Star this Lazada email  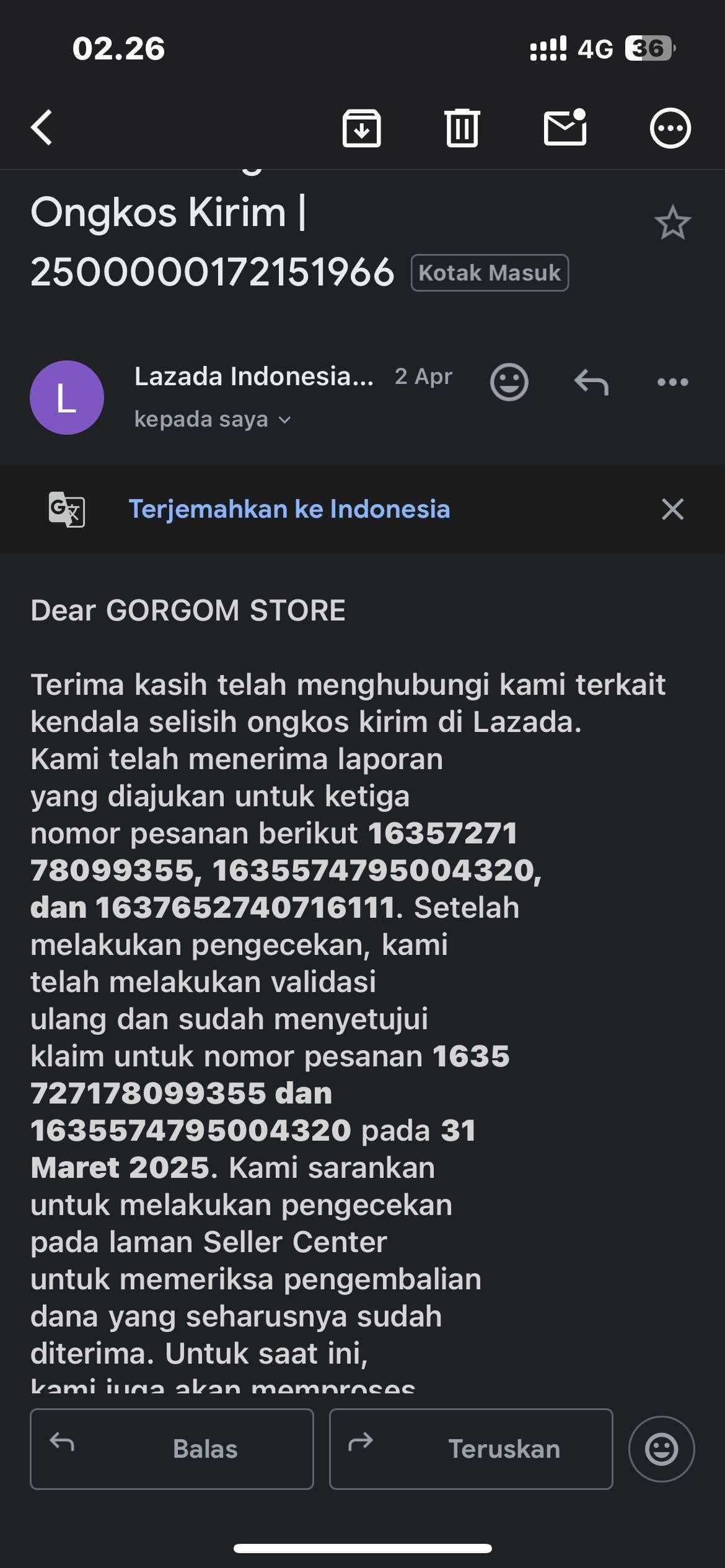pos(672,223)
